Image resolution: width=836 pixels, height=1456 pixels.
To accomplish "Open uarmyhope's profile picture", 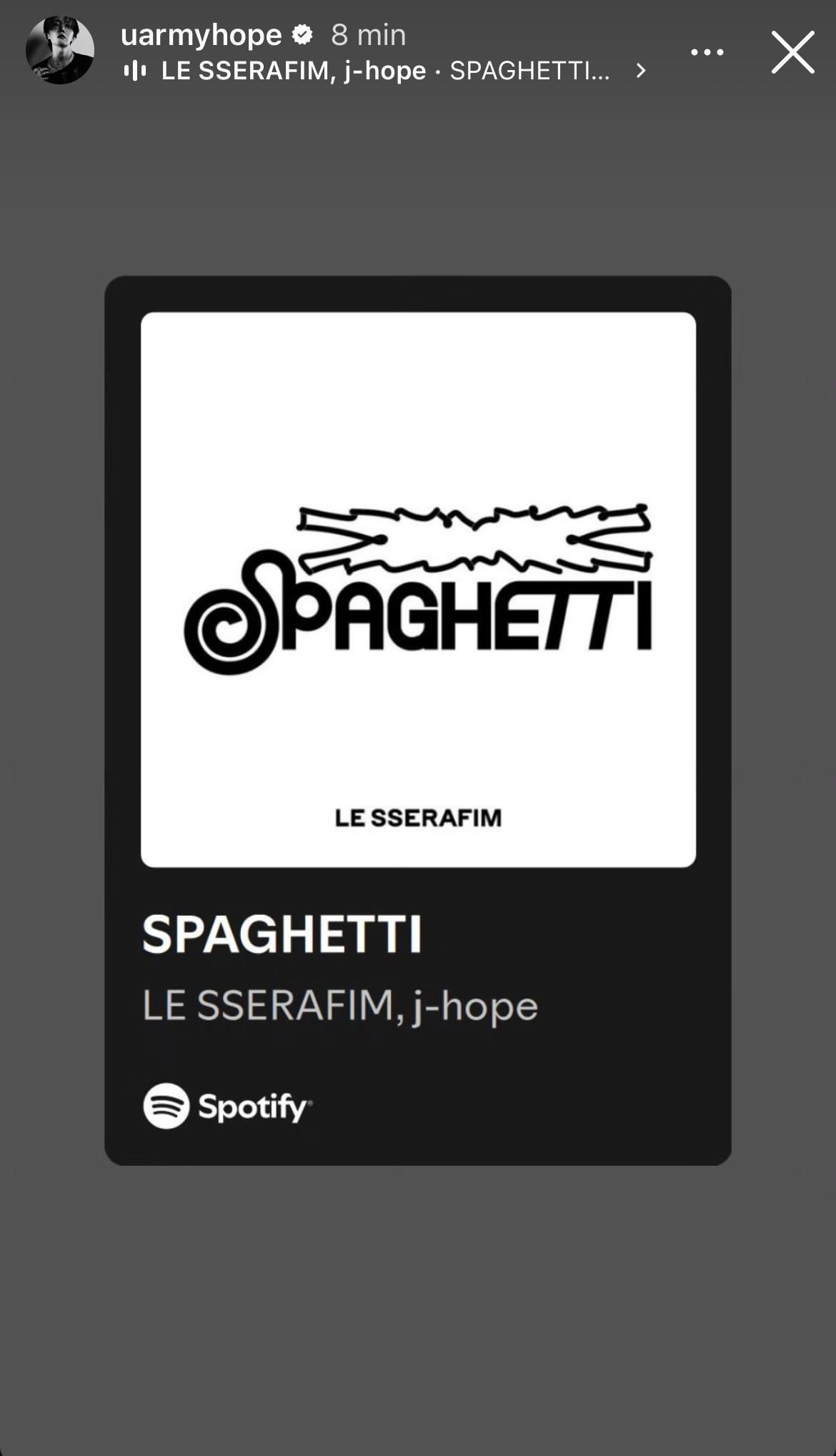I will tap(60, 50).
